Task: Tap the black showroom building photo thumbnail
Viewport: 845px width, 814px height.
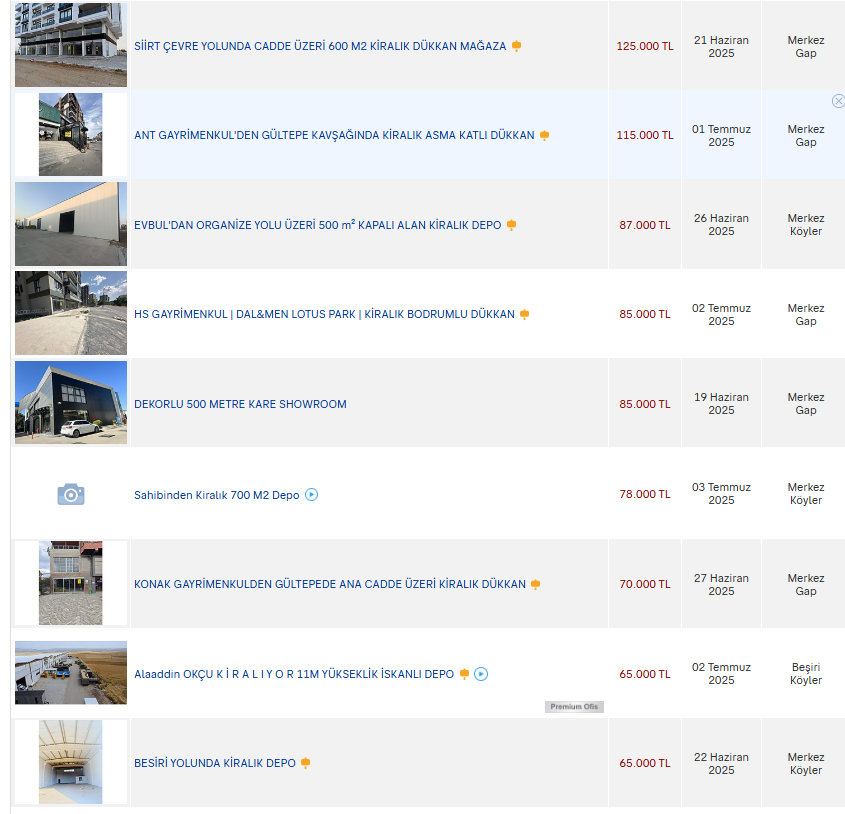Action: 71,403
